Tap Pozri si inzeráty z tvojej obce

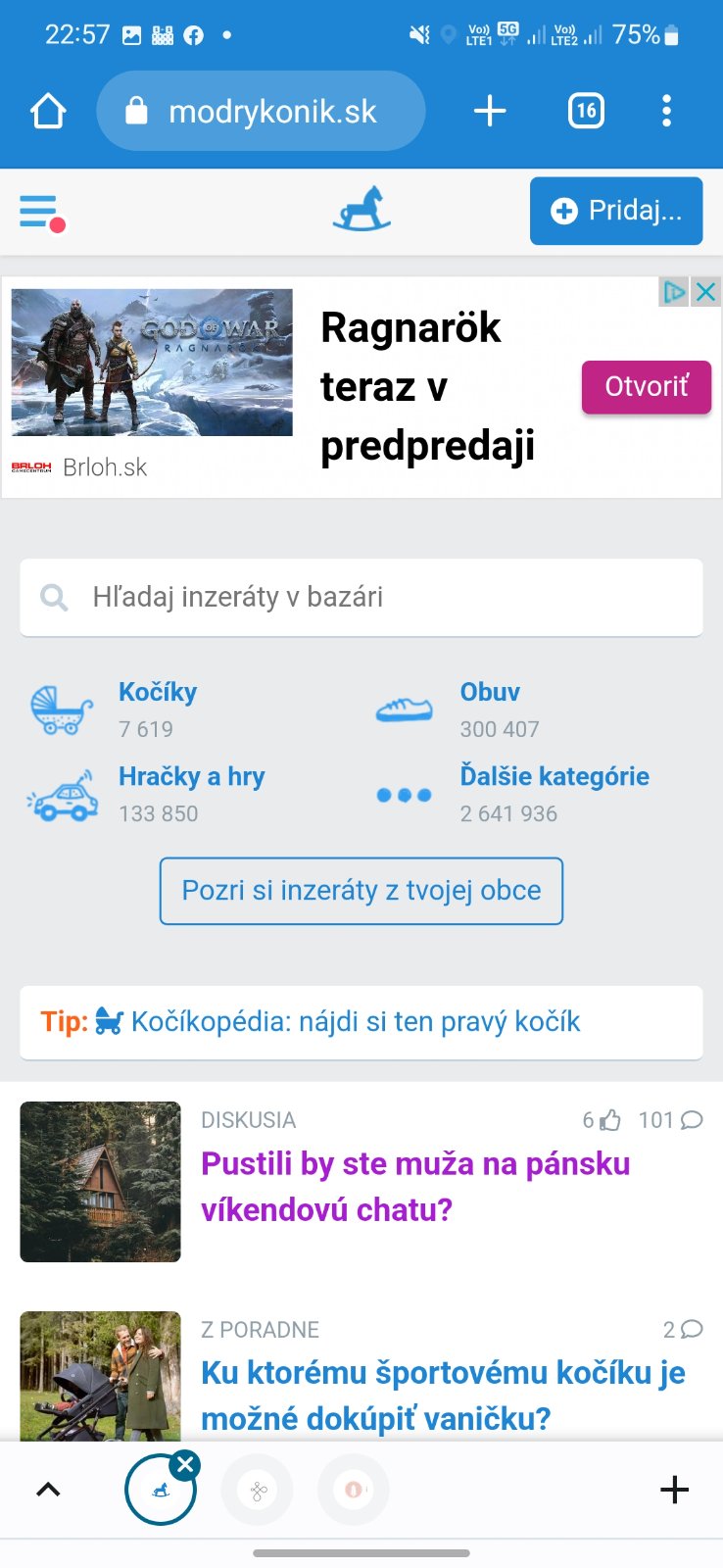click(x=361, y=891)
